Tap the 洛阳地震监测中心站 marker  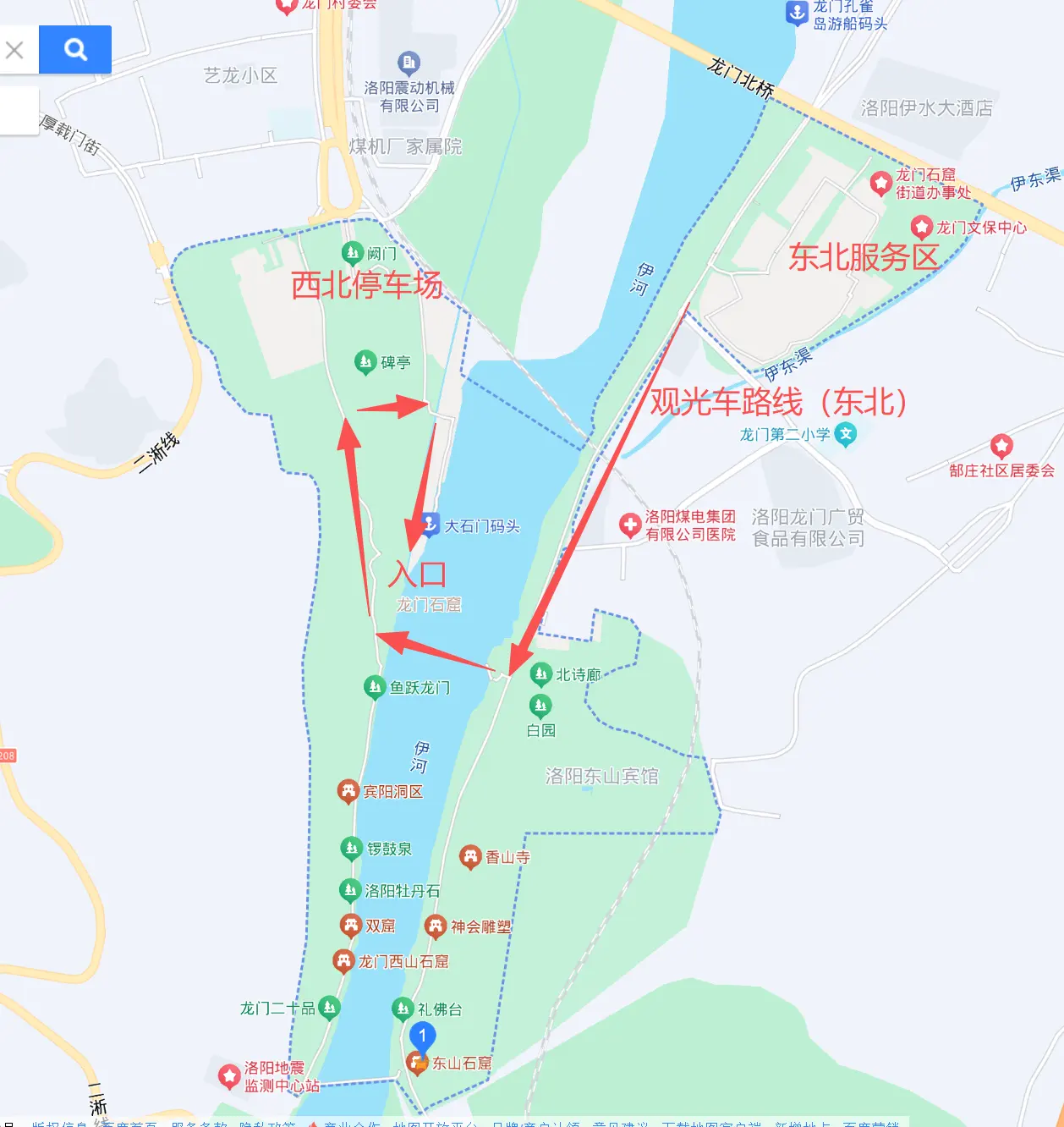coord(229,1076)
